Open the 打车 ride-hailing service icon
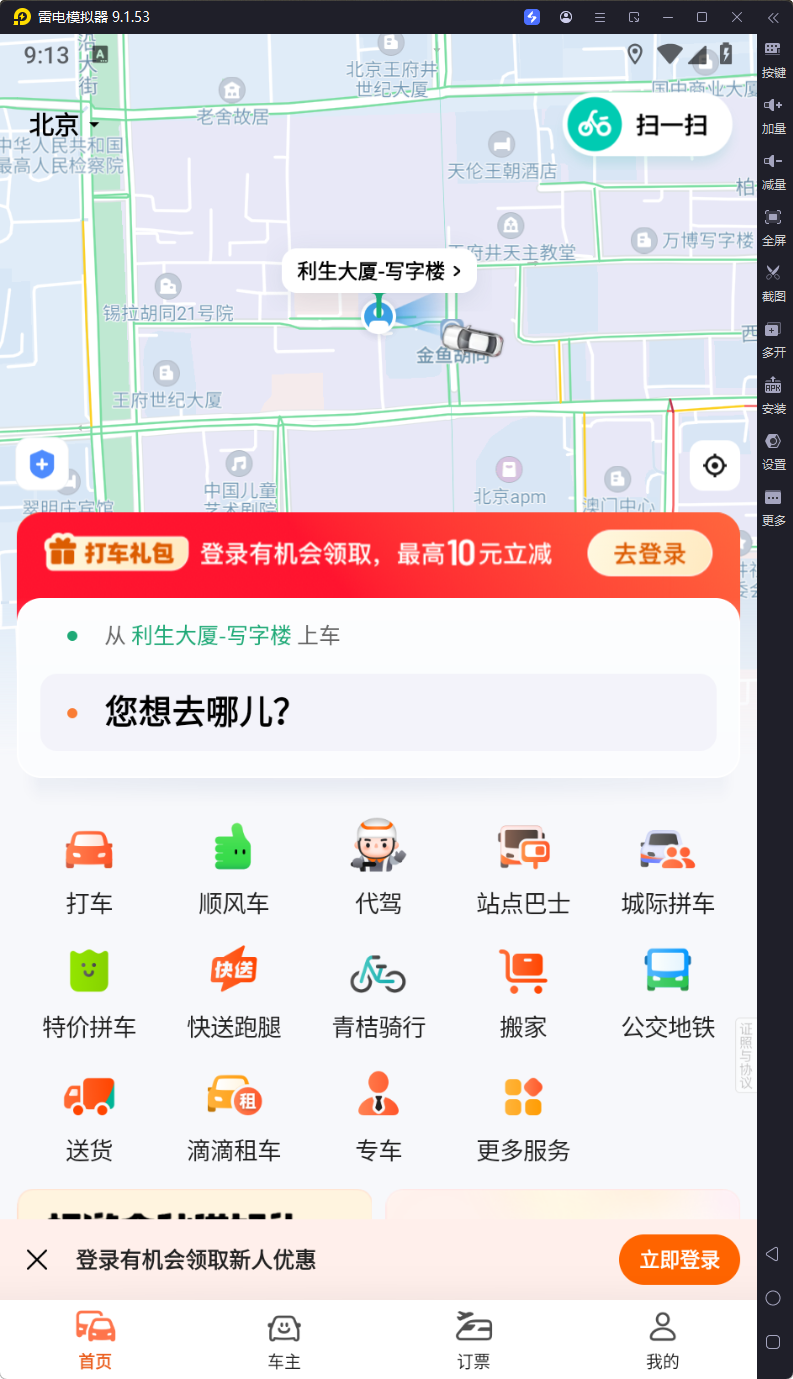Screen dimensions: 793x1379 tap(89, 868)
